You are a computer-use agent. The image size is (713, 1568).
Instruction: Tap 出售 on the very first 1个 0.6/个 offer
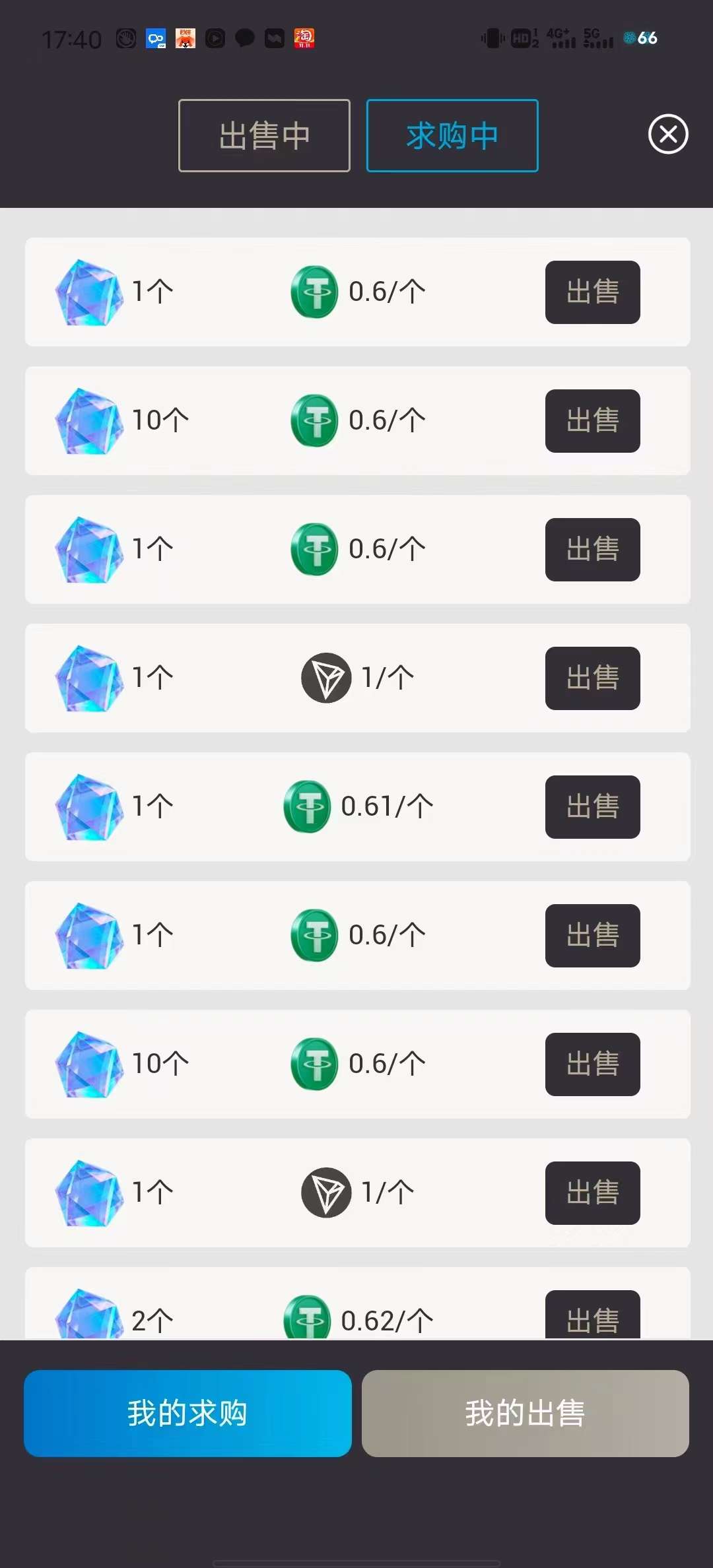point(592,292)
